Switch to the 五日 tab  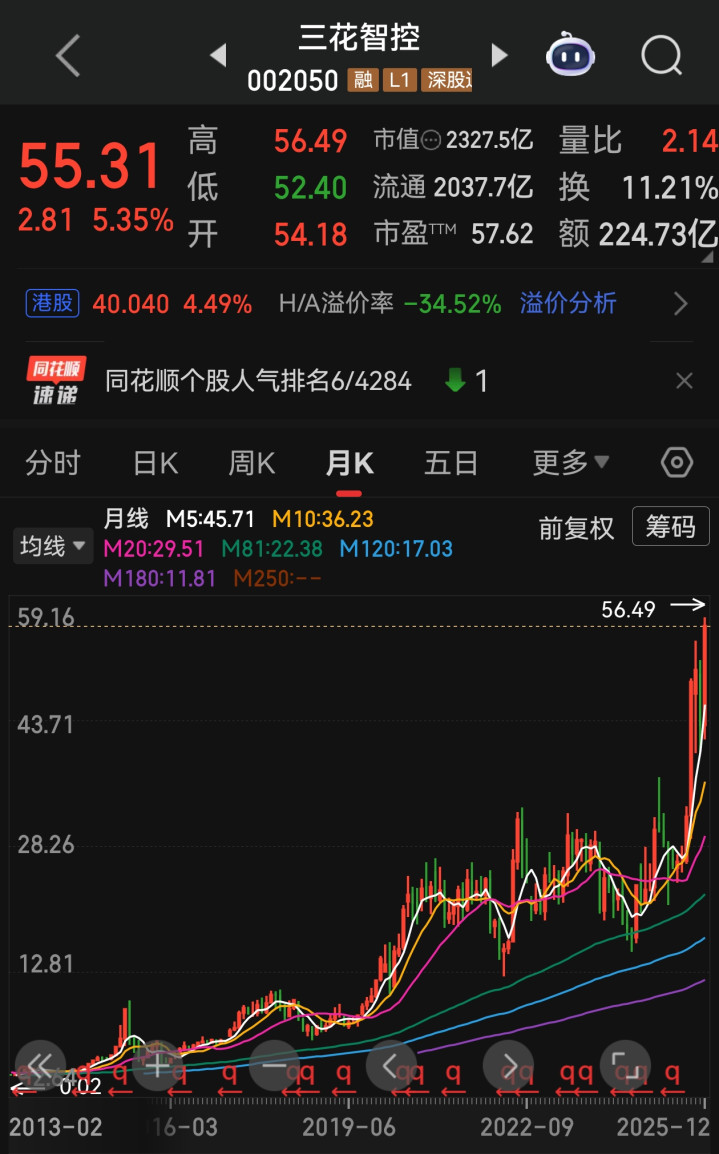click(x=451, y=463)
